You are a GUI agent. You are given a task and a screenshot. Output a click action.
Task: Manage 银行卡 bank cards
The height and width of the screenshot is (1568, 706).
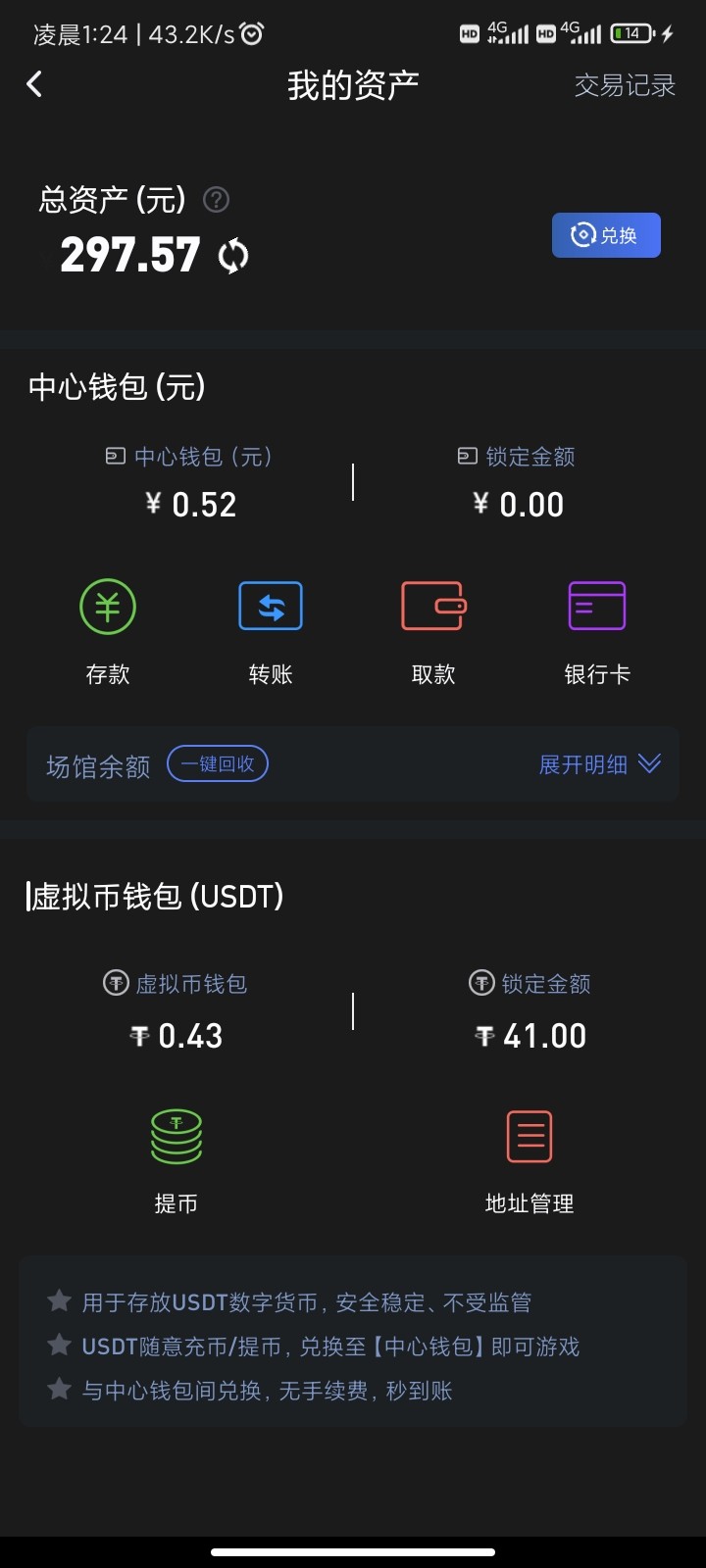(597, 627)
